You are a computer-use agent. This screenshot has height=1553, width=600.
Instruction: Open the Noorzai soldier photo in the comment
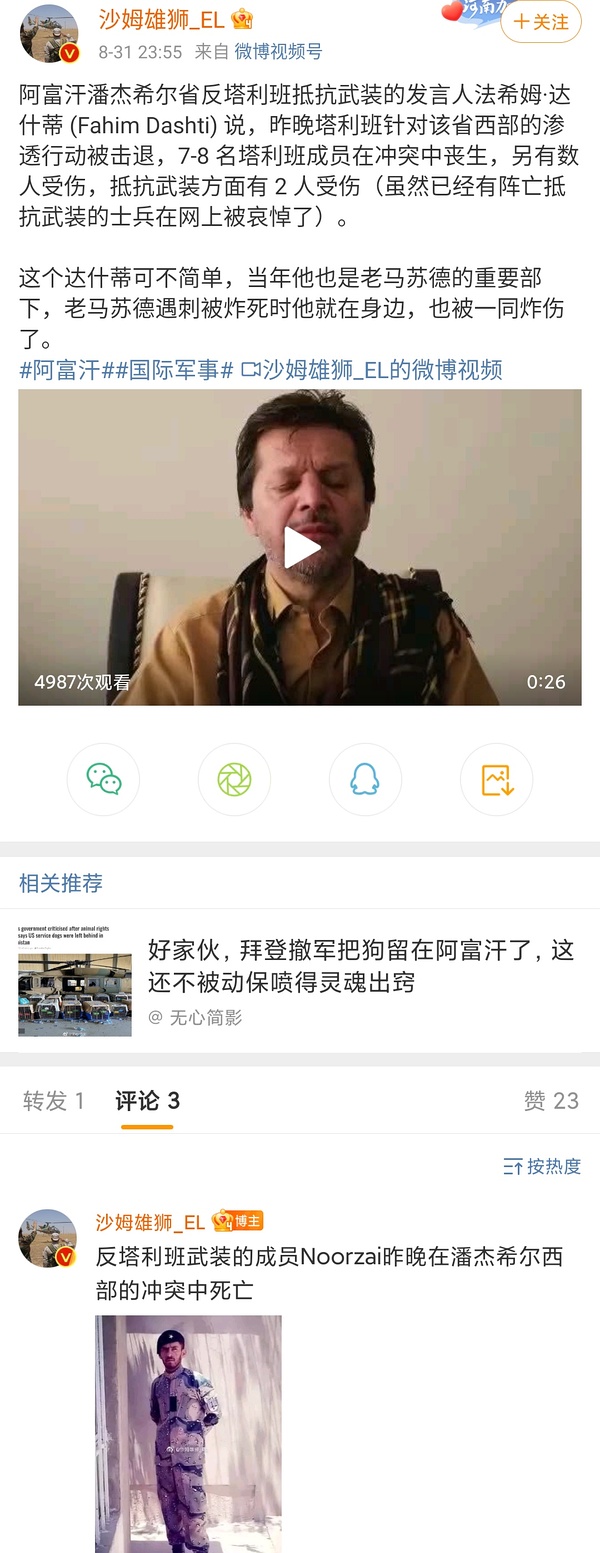point(188,1433)
